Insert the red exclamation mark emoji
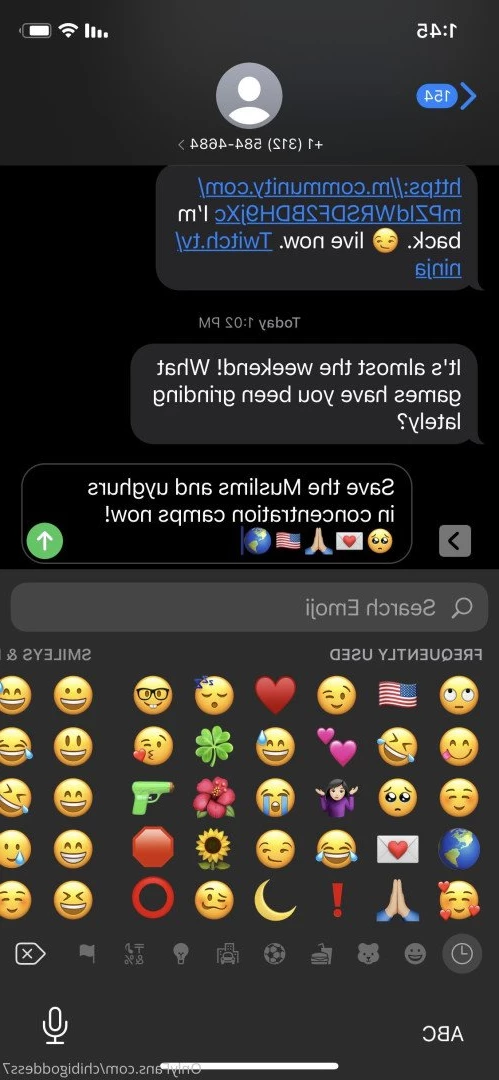This screenshot has height=1080, width=499. point(337,900)
